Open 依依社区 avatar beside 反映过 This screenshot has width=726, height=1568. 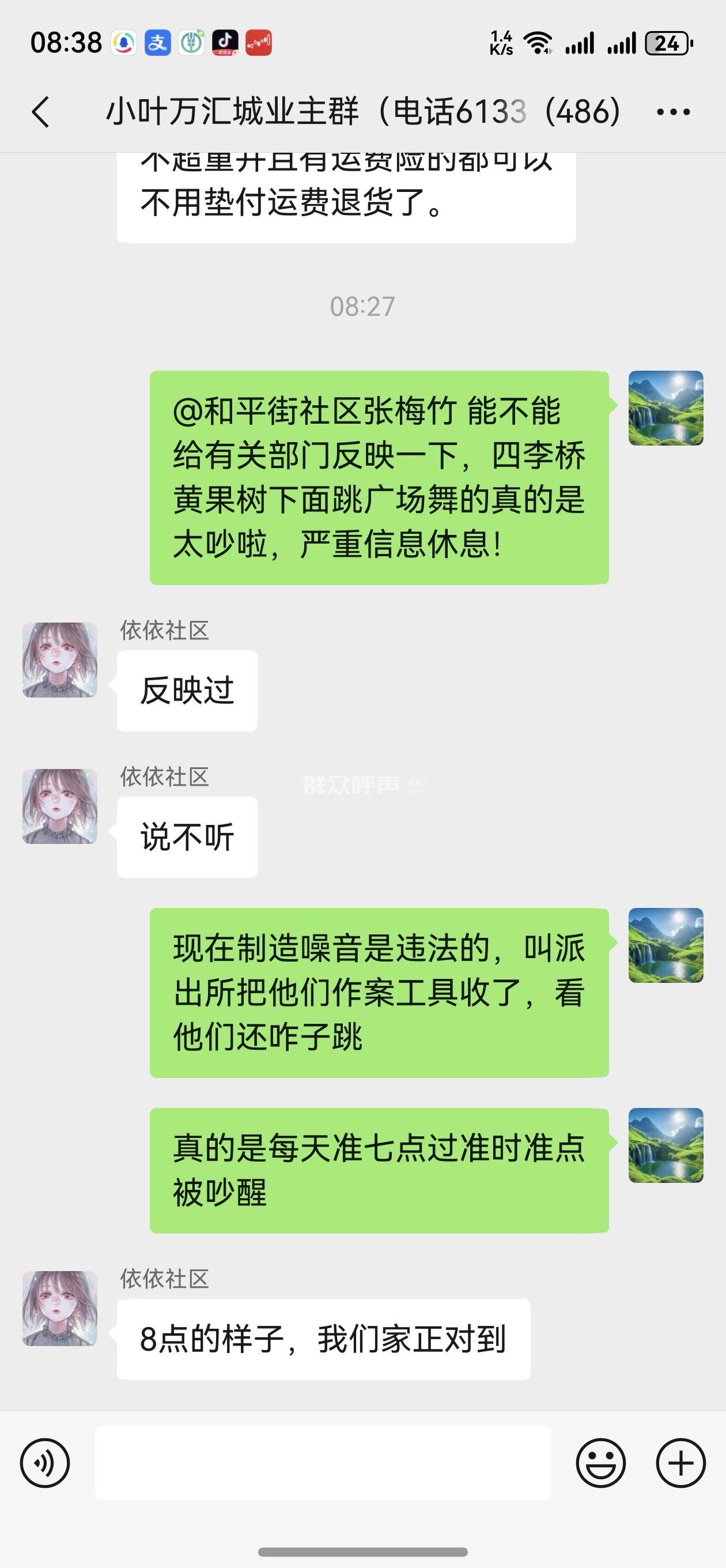[x=60, y=660]
